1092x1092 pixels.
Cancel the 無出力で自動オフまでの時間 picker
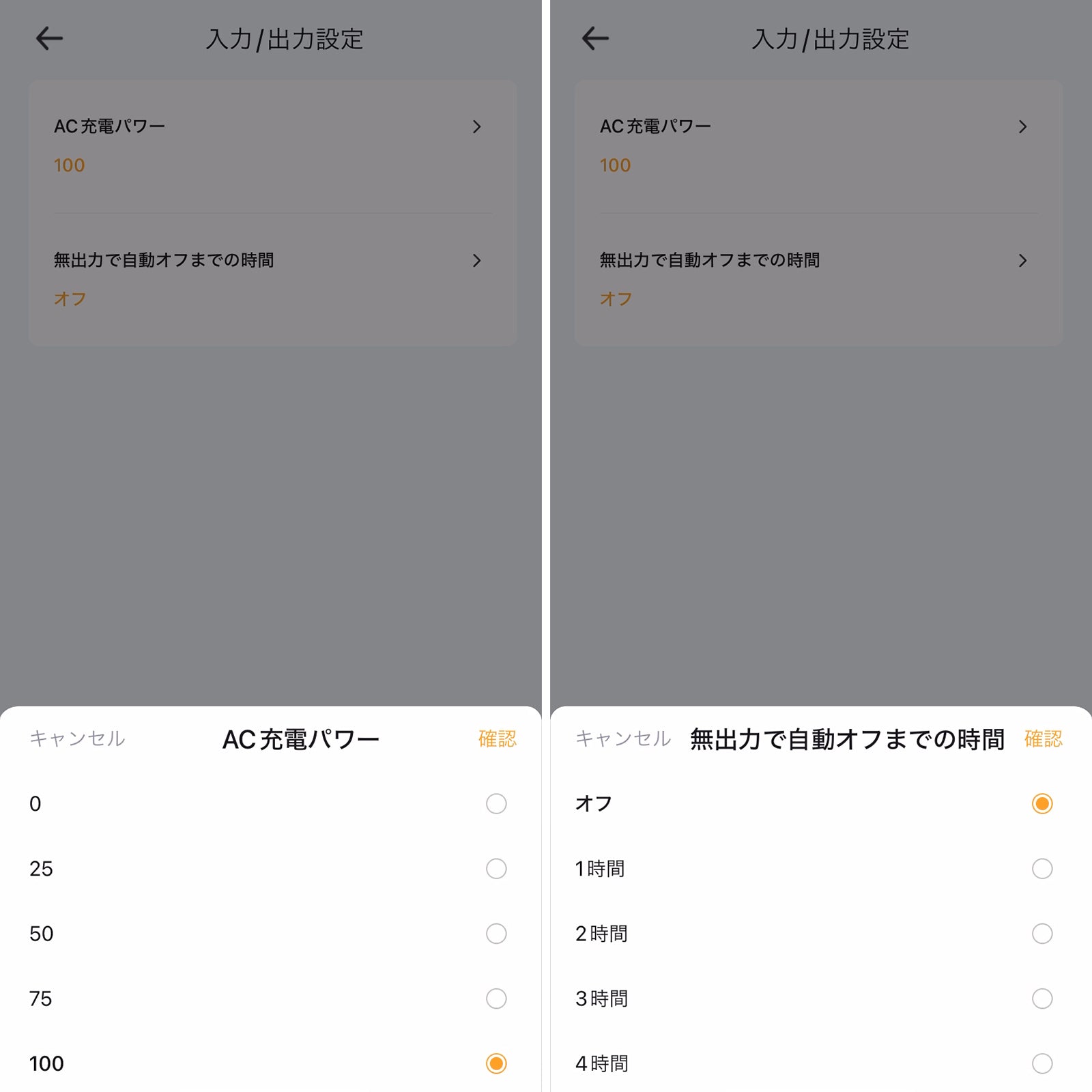pos(623,738)
